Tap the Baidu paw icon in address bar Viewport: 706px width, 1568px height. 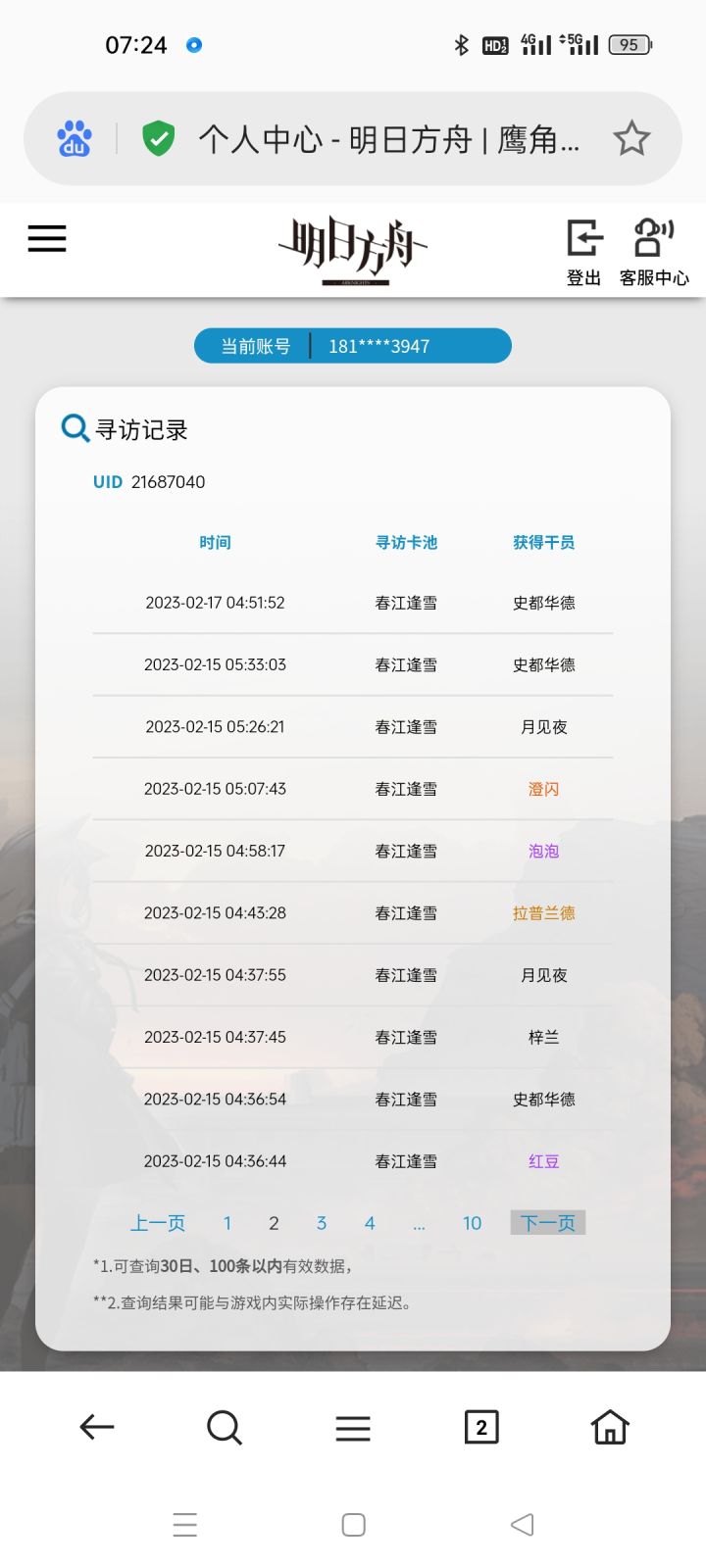pyautogui.click(x=75, y=139)
